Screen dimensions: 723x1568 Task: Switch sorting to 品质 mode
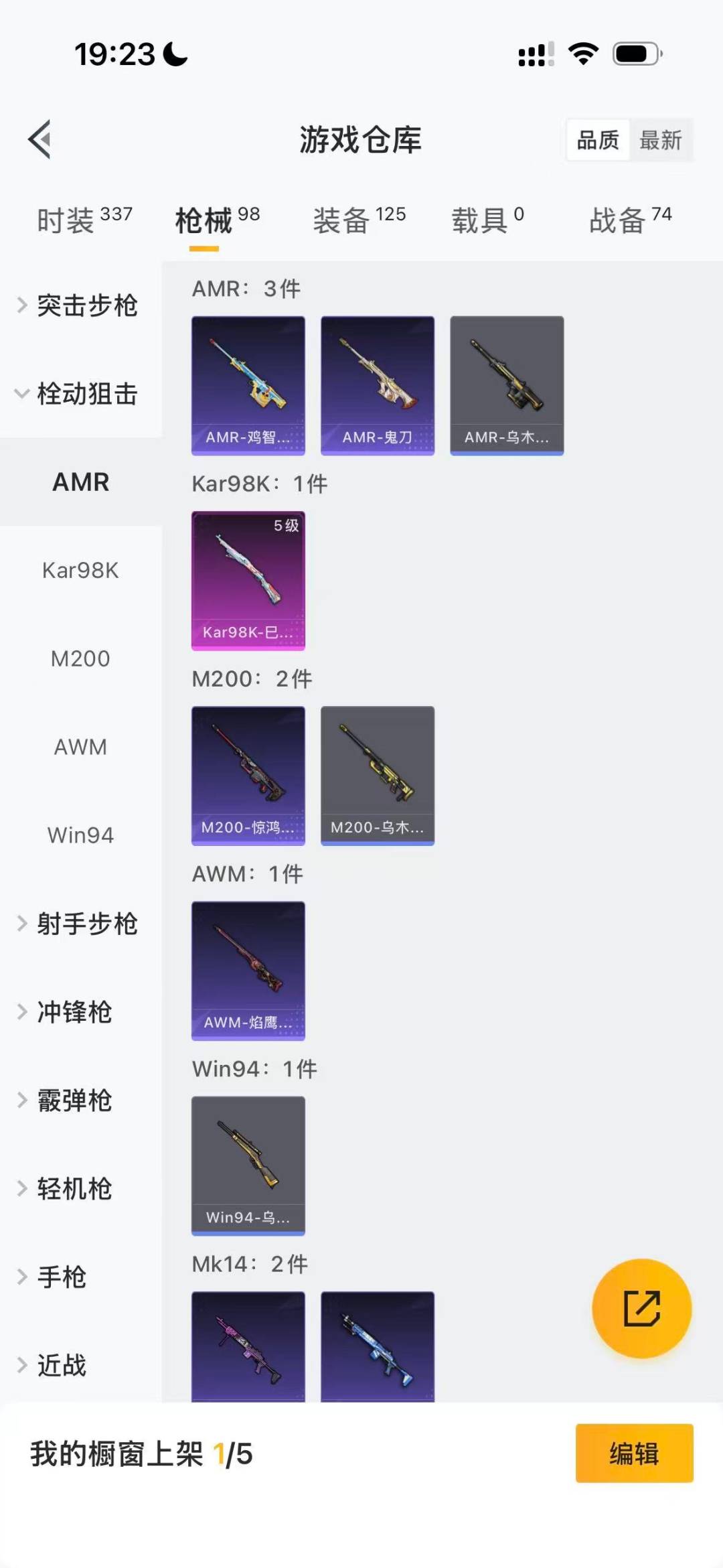[598, 139]
